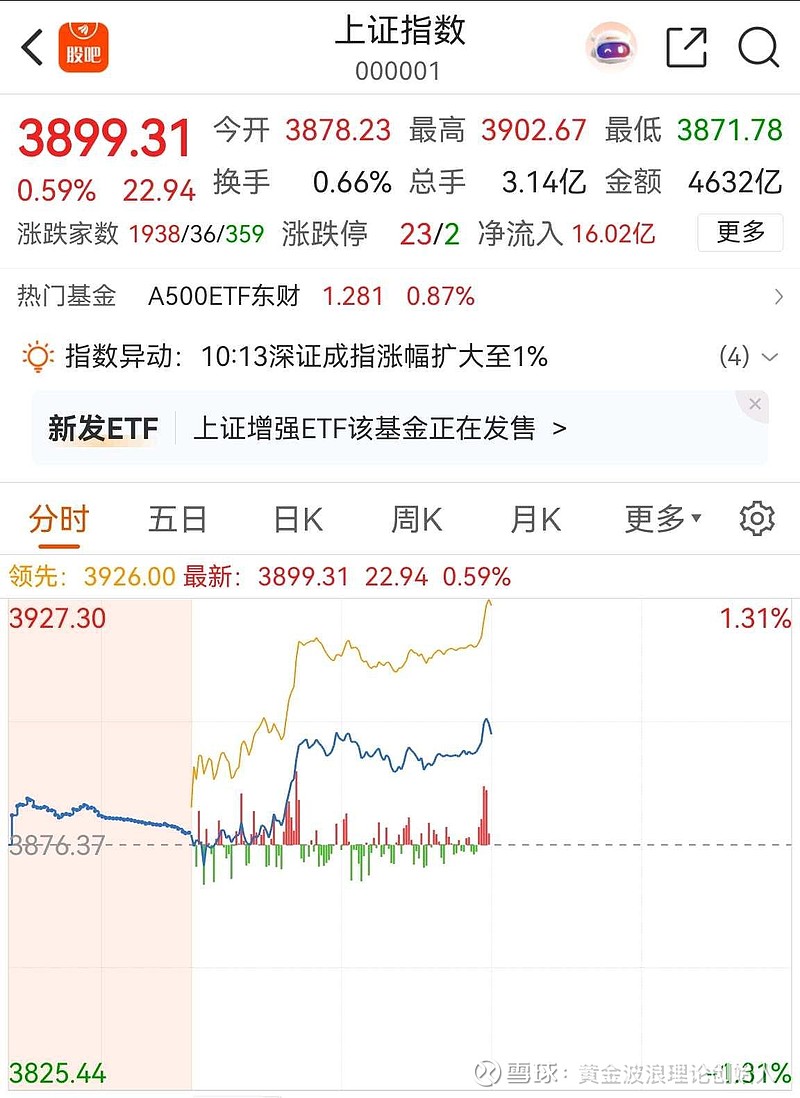This screenshot has width=800, height=1098.
Task: Open 更多 for more quote details
Action: coord(739,232)
